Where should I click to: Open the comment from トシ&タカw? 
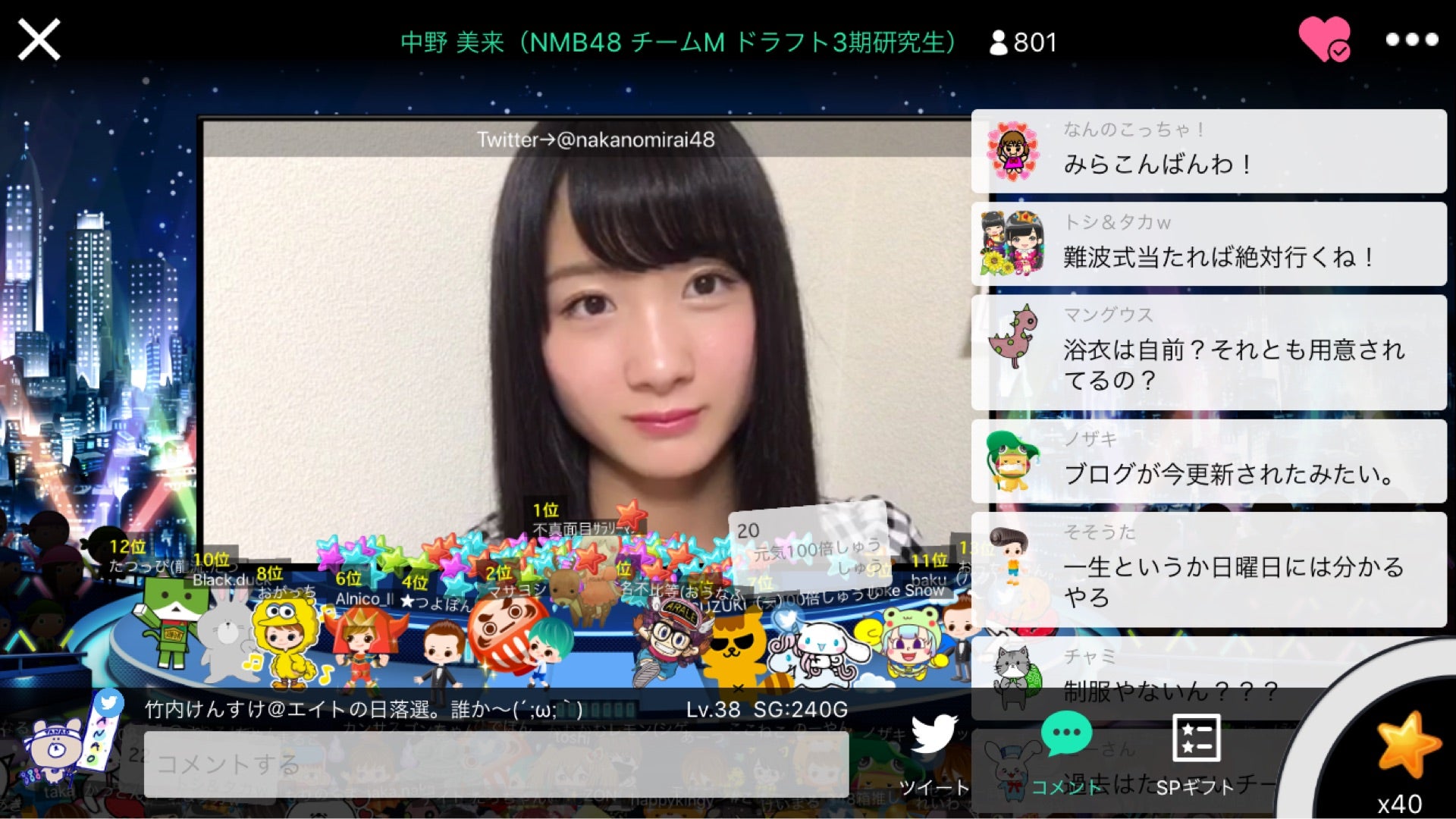[x=1209, y=243]
